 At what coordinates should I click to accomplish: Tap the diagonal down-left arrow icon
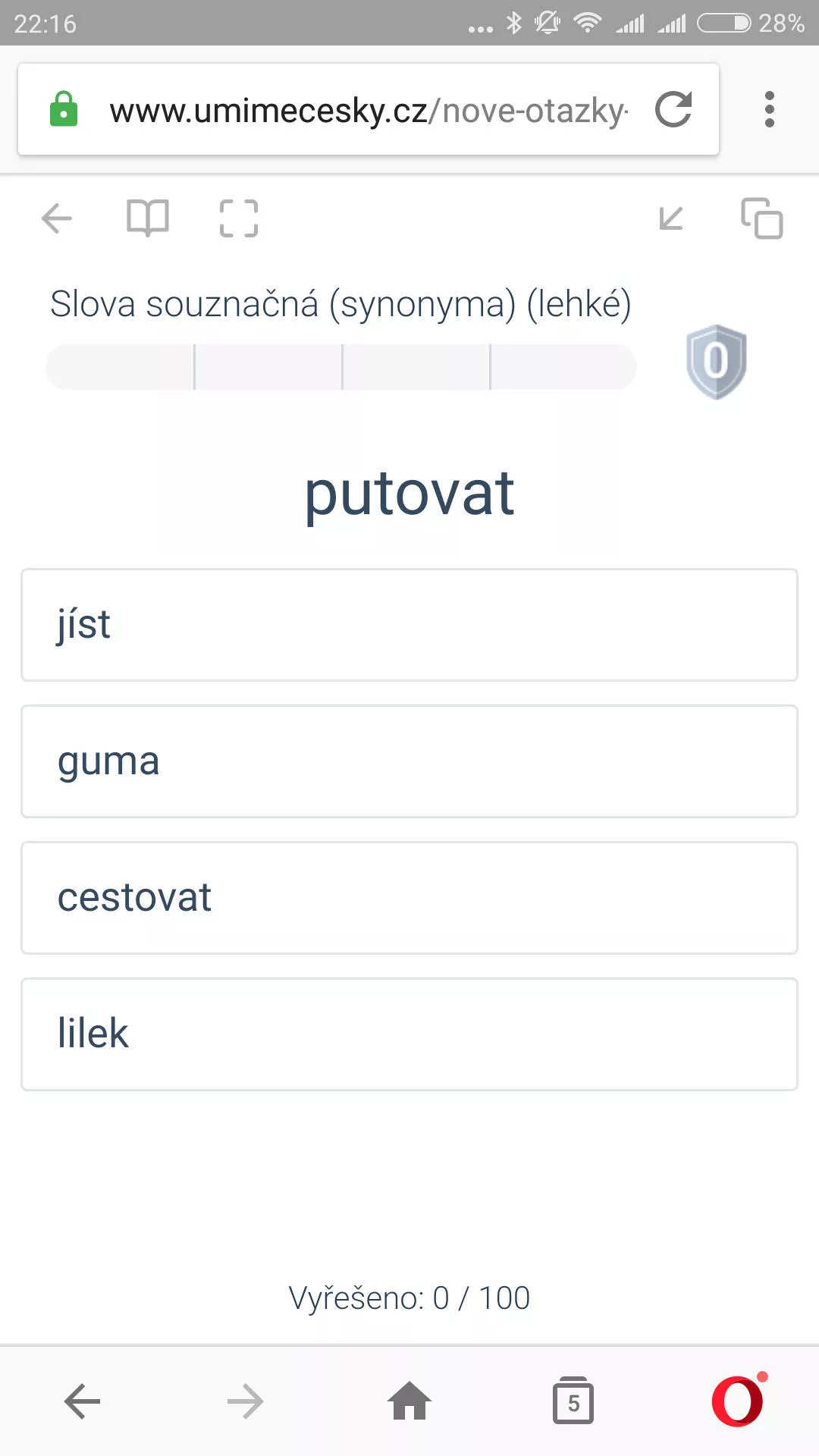(671, 219)
